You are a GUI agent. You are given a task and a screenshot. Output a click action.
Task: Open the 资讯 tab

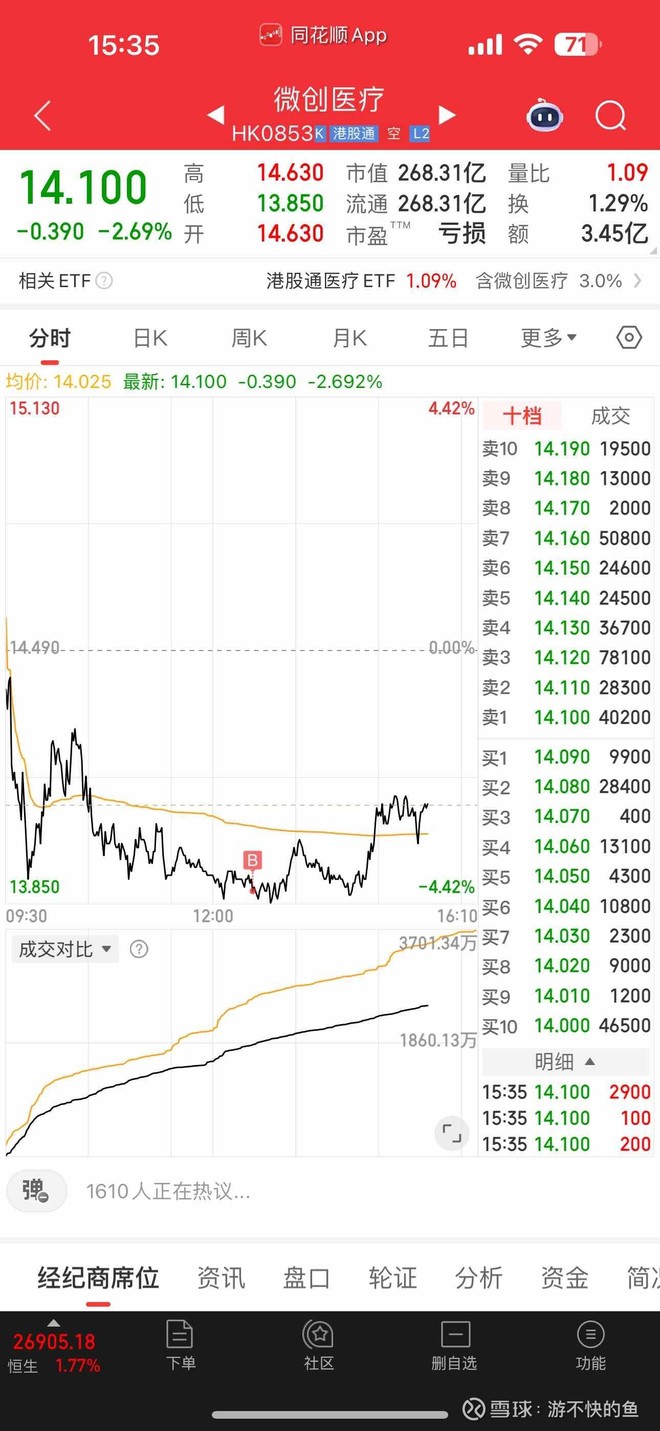[x=221, y=1277]
